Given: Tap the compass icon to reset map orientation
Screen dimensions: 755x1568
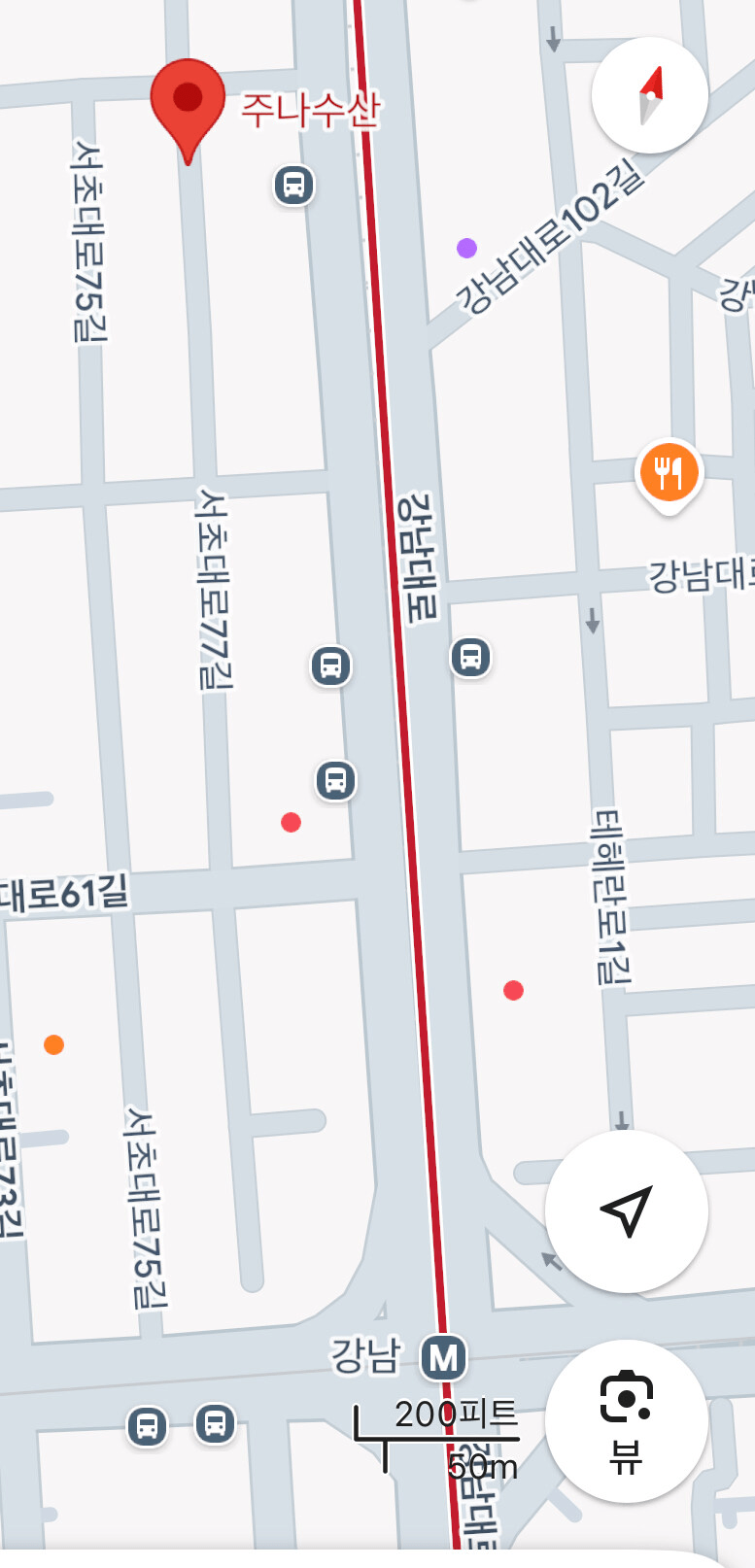Looking at the screenshot, I should [x=648, y=93].
